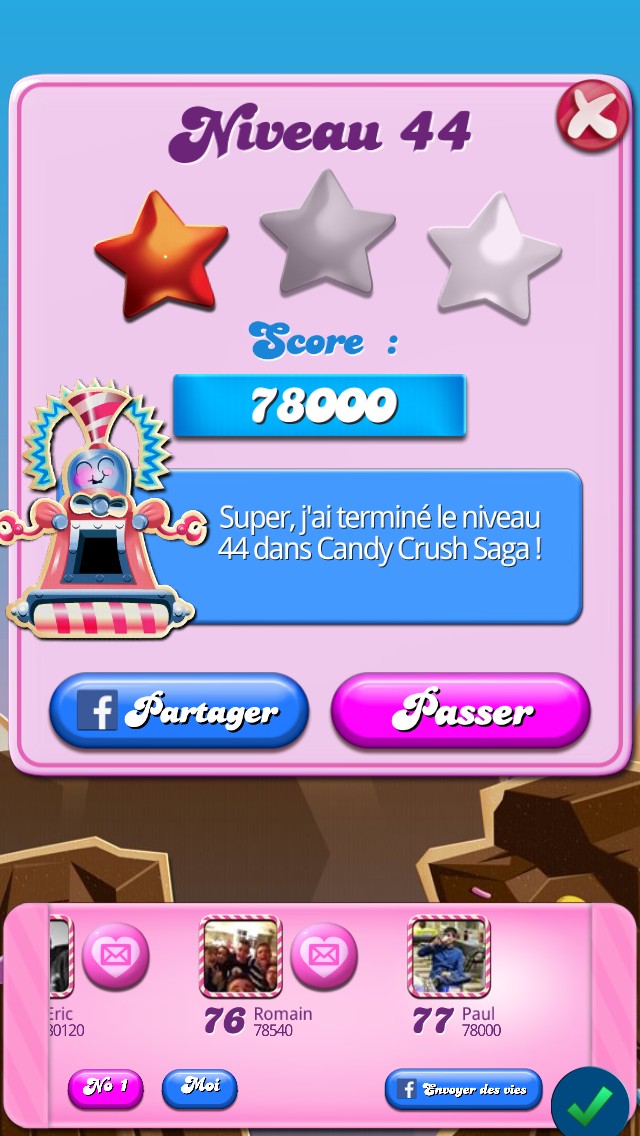Viewport: 640px width, 1136px height.
Task: Send a life to Romain
Action: coord(323,956)
